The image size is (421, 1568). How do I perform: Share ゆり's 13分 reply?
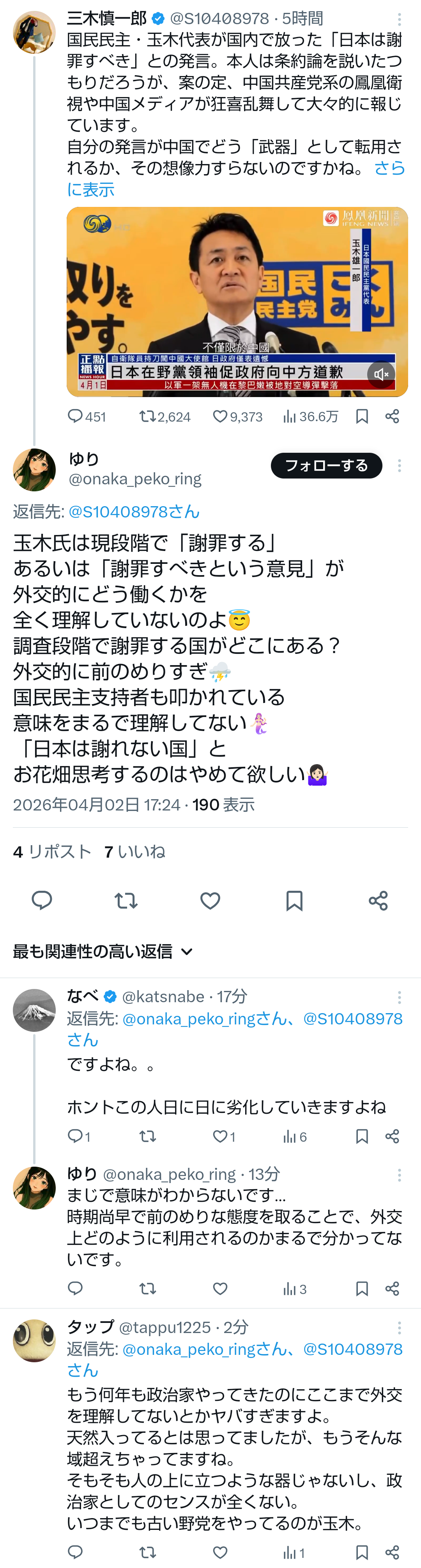[x=393, y=1289]
